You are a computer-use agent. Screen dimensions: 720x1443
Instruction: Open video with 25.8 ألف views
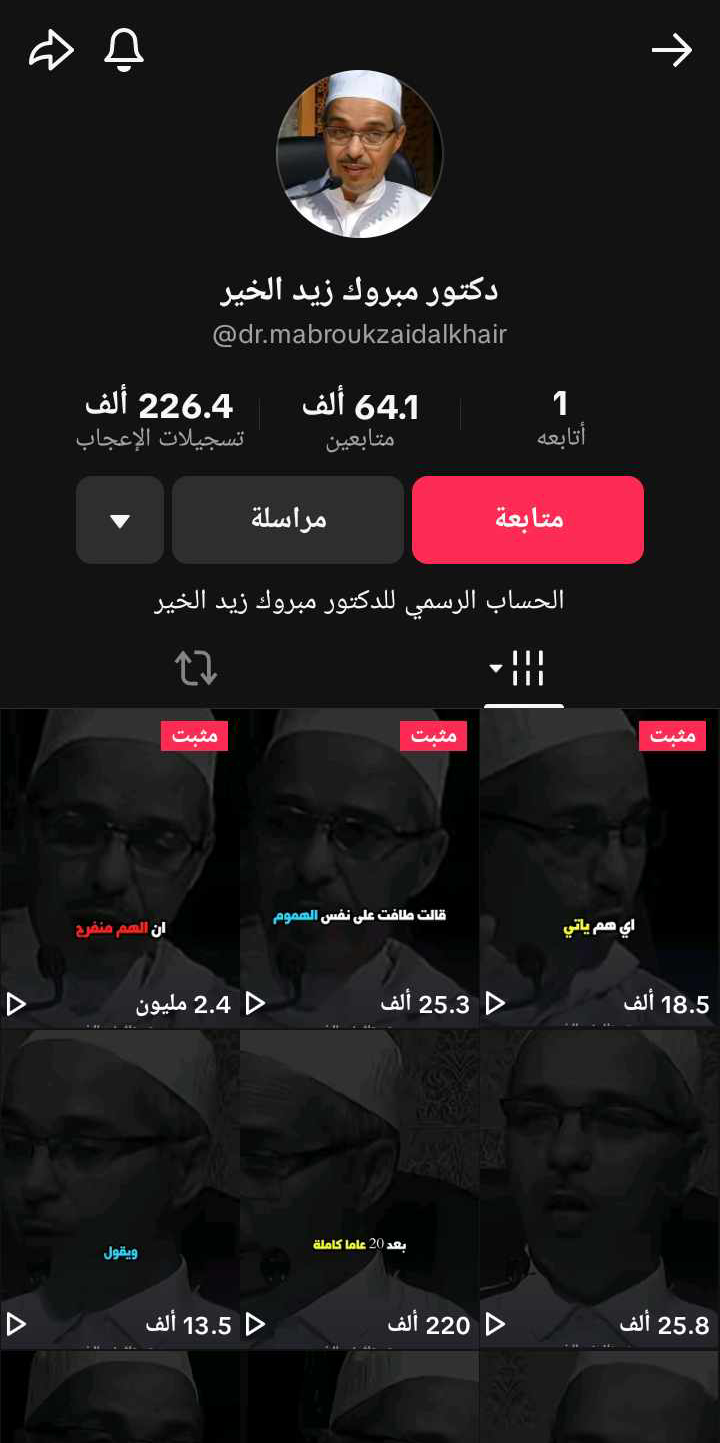599,1190
